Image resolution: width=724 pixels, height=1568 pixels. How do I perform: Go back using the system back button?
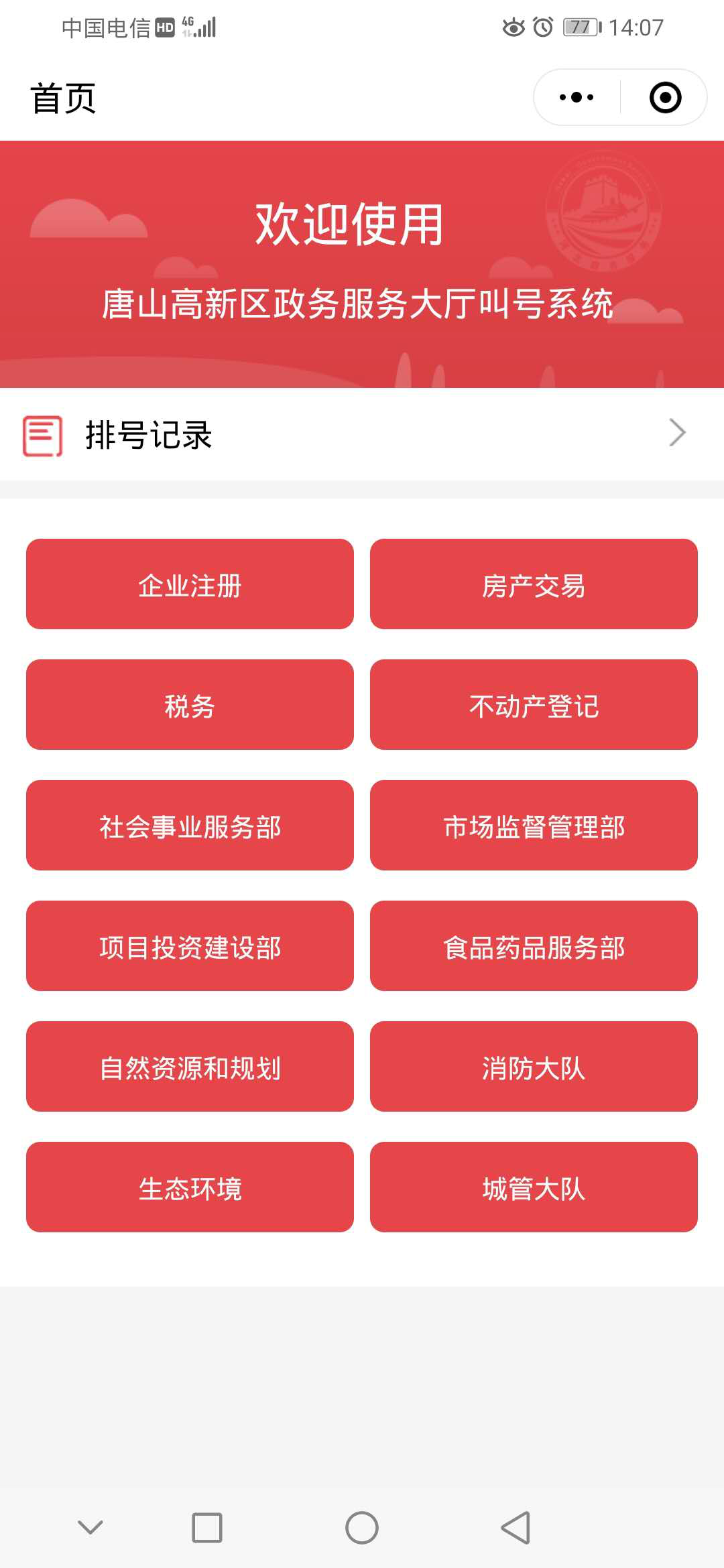pyautogui.click(x=516, y=1528)
